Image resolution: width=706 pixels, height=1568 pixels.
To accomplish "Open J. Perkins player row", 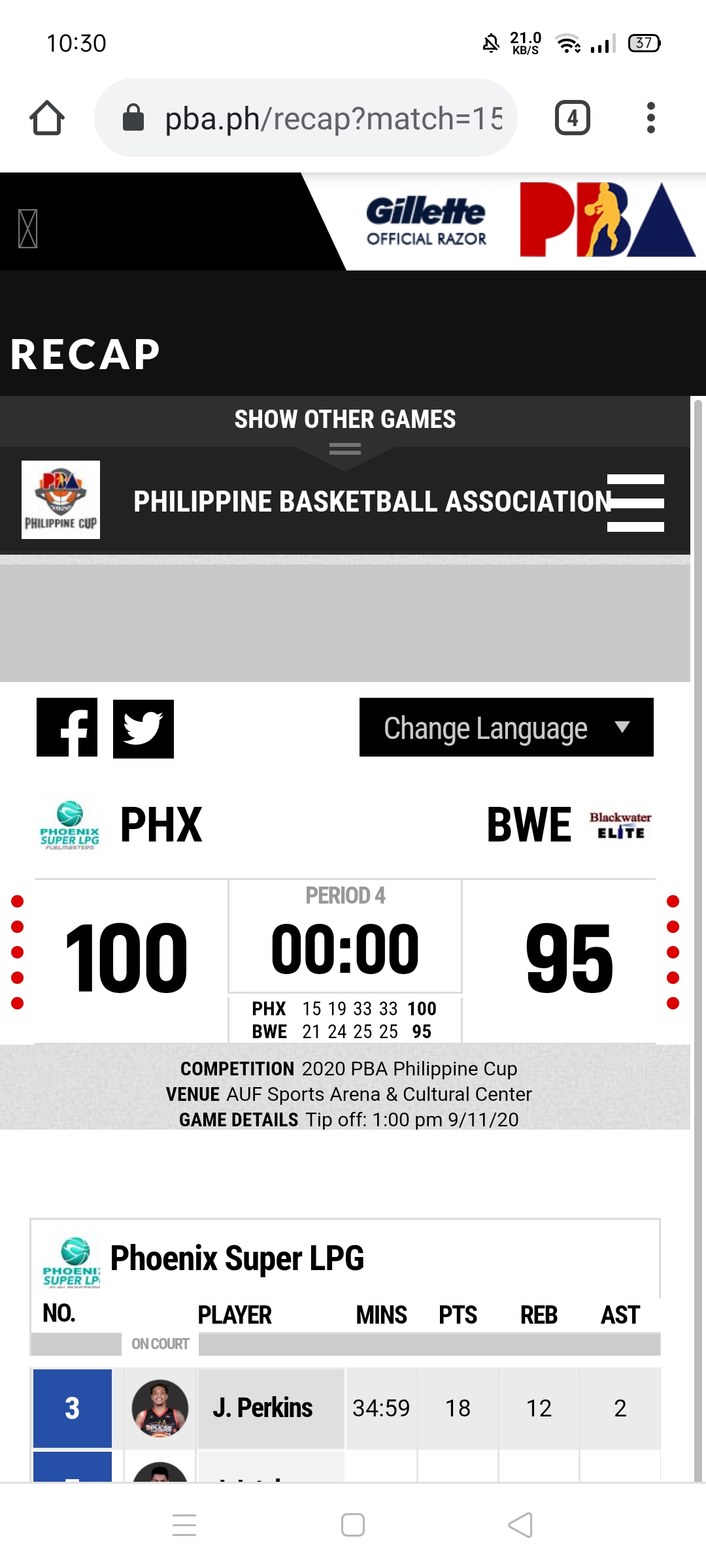I will (346, 1408).
